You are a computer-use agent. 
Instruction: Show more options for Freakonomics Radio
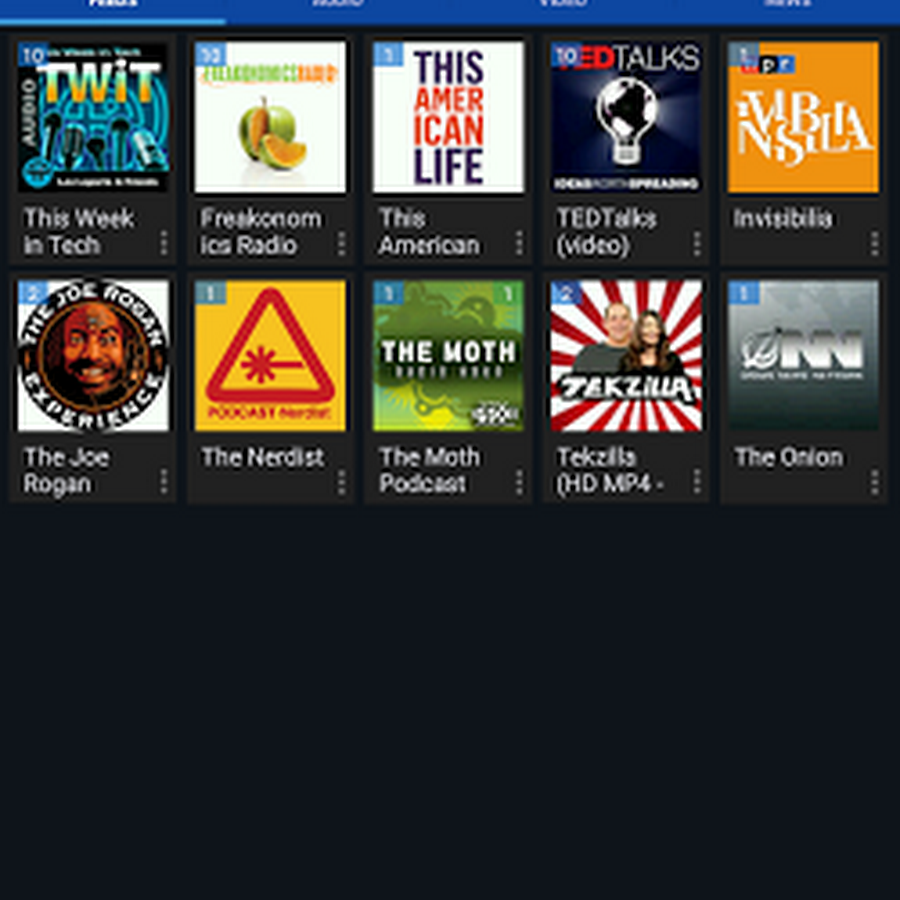tap(341, 243)
